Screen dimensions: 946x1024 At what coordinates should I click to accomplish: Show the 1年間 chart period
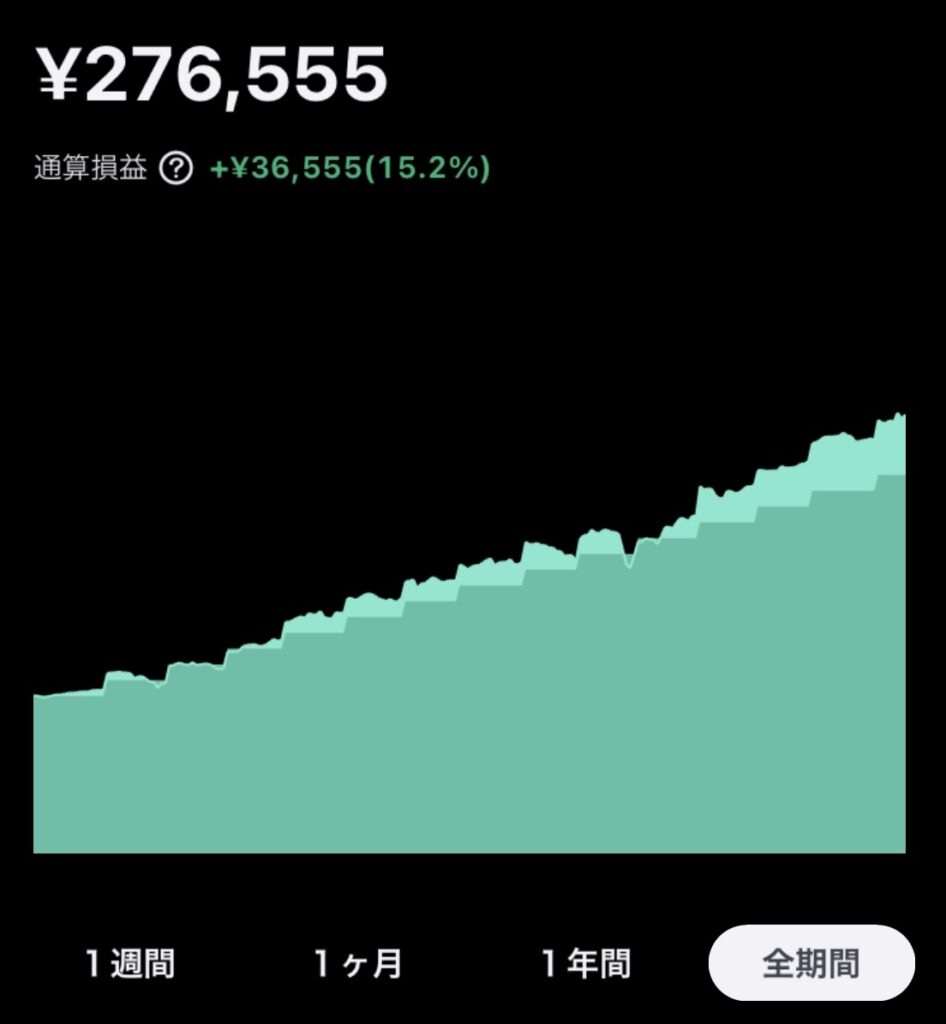(586, 964)
